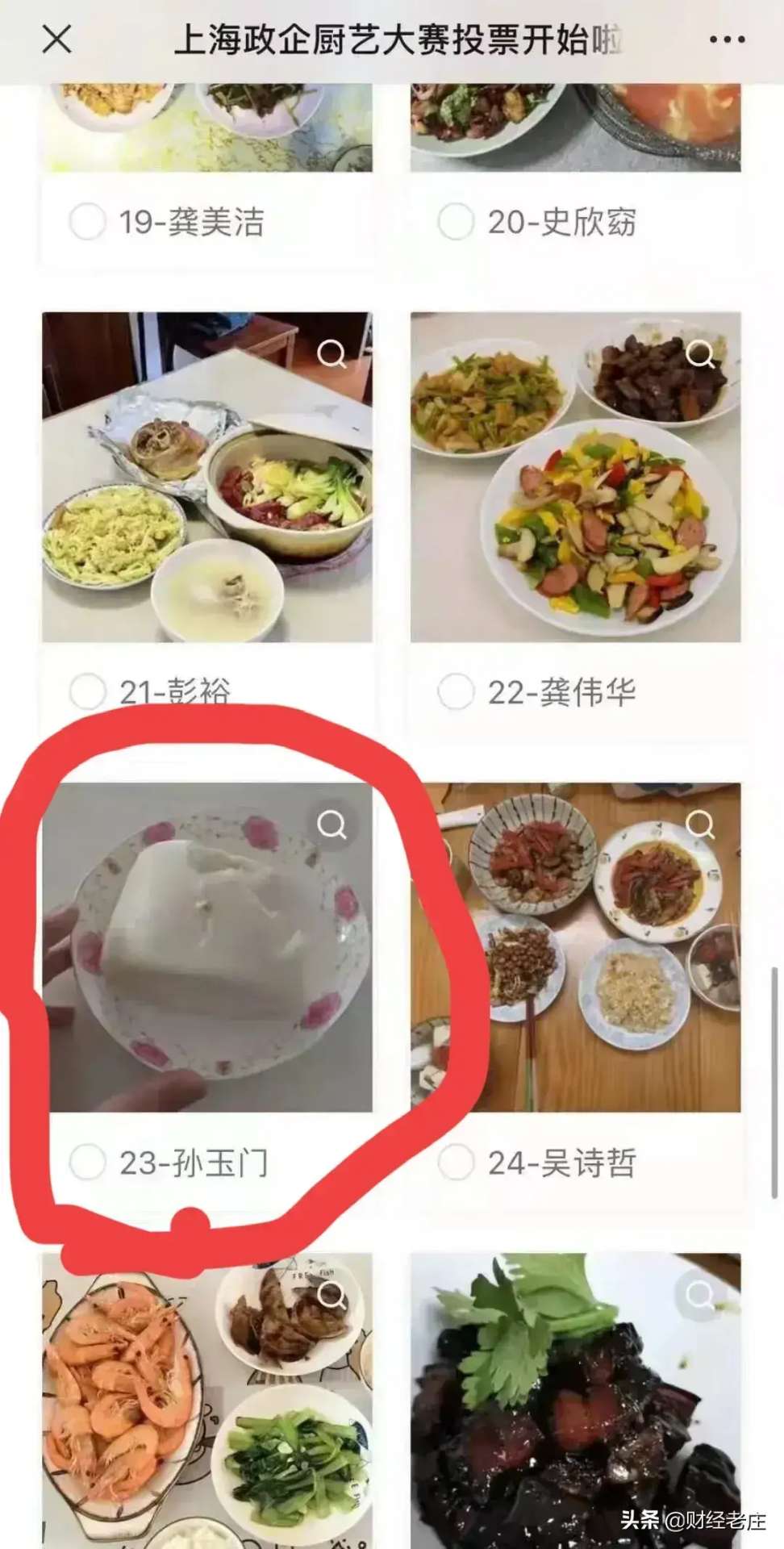Zoom entry 23's tofu photo with magnifier
This screenshot has width=784, height=1549.
[332, 824]
